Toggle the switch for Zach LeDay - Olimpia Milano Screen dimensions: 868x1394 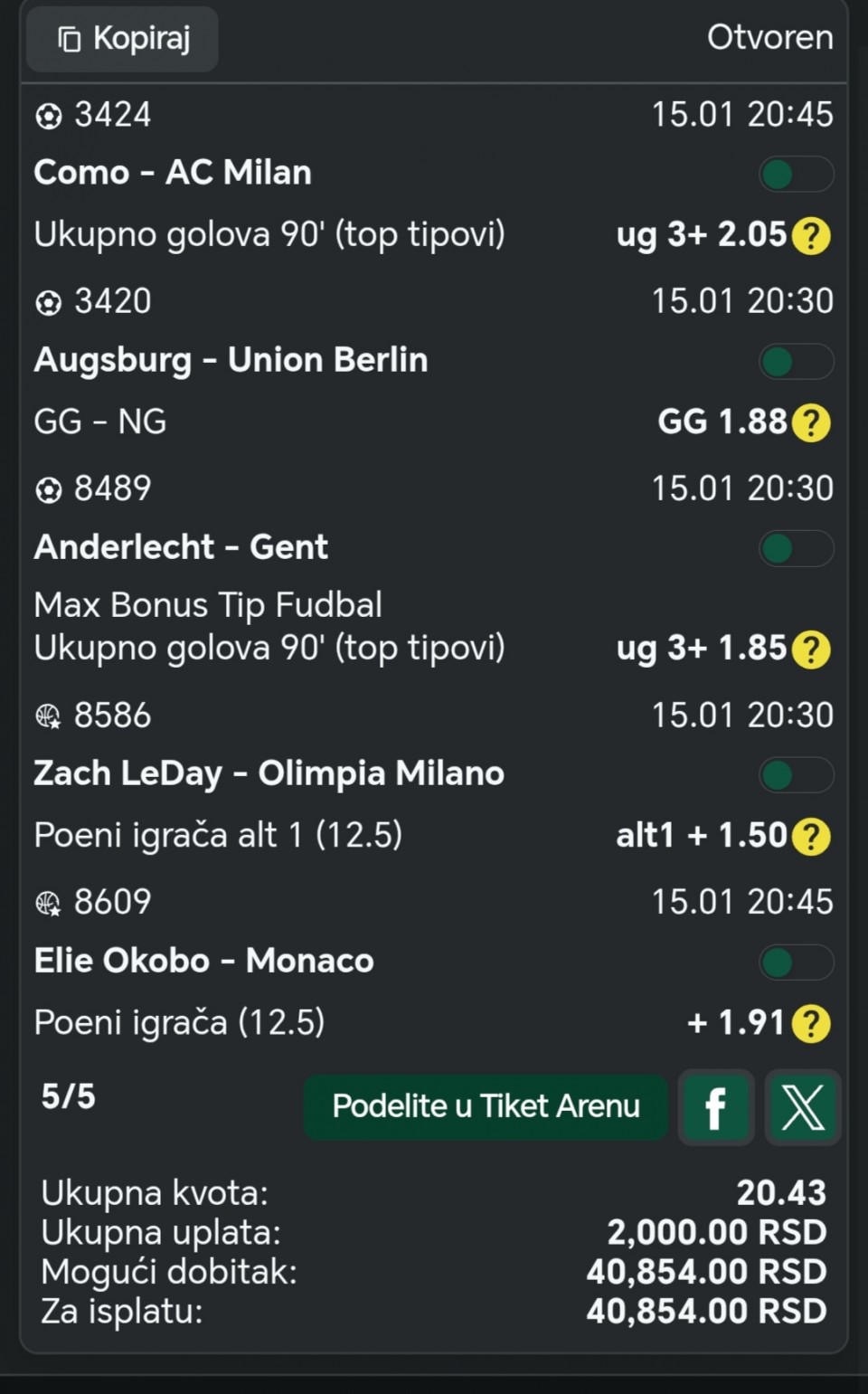796,775
